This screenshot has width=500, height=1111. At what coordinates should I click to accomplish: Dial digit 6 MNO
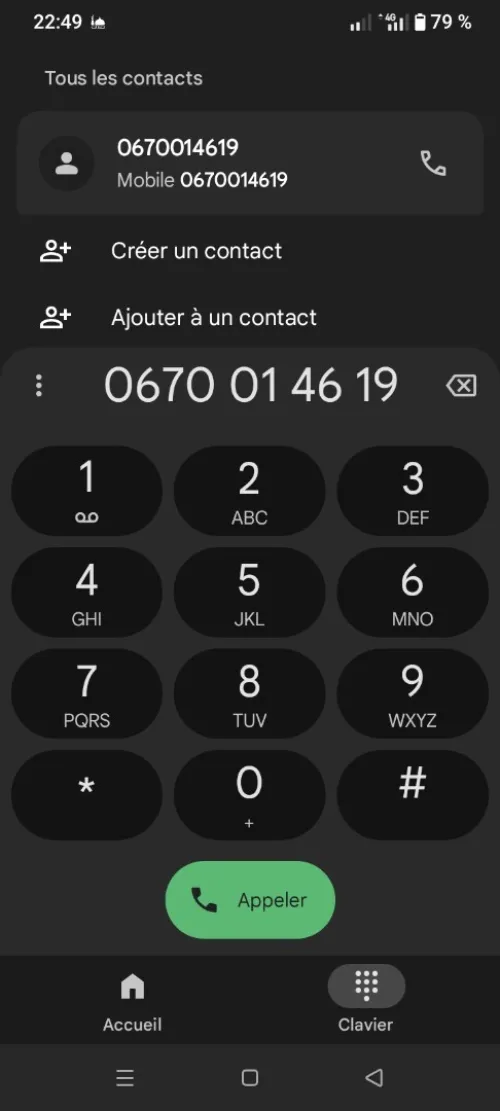coord(412,592)
